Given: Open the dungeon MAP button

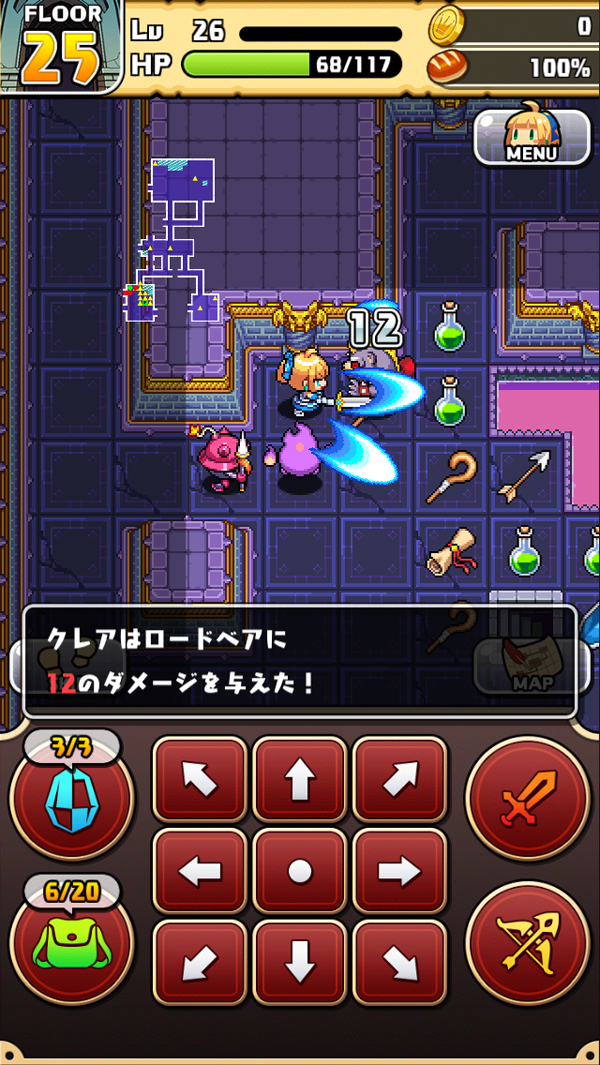Looking at the screenshot, I should tap(532, 665).
